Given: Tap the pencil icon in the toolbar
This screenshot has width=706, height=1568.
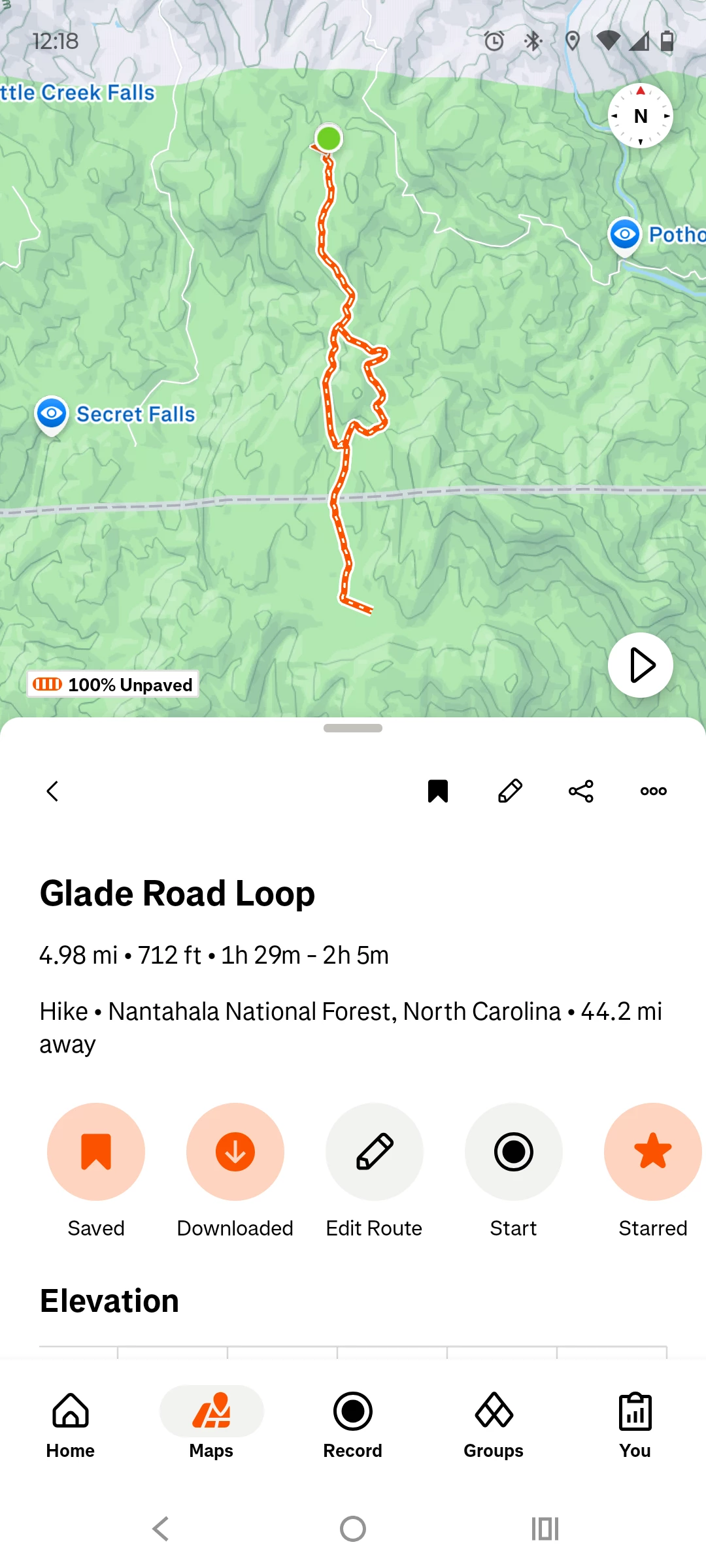Looking at the screenshot, I should pyautogui.click(x=510, y=791).
